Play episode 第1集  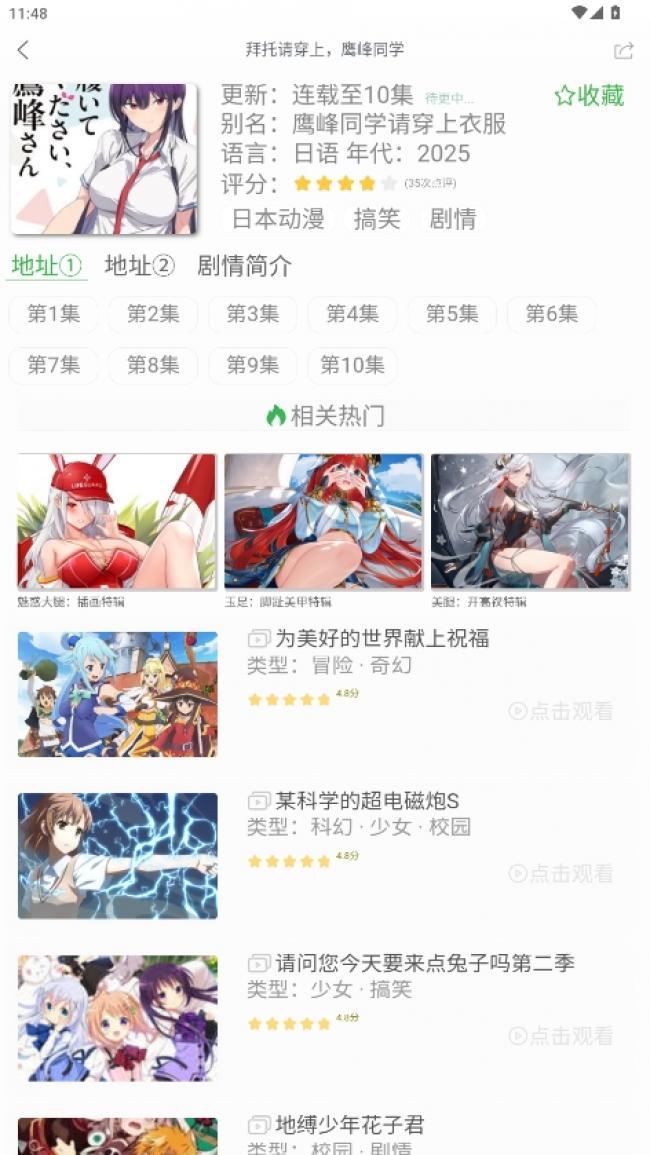pyautogui.click(x=53, y=314)
